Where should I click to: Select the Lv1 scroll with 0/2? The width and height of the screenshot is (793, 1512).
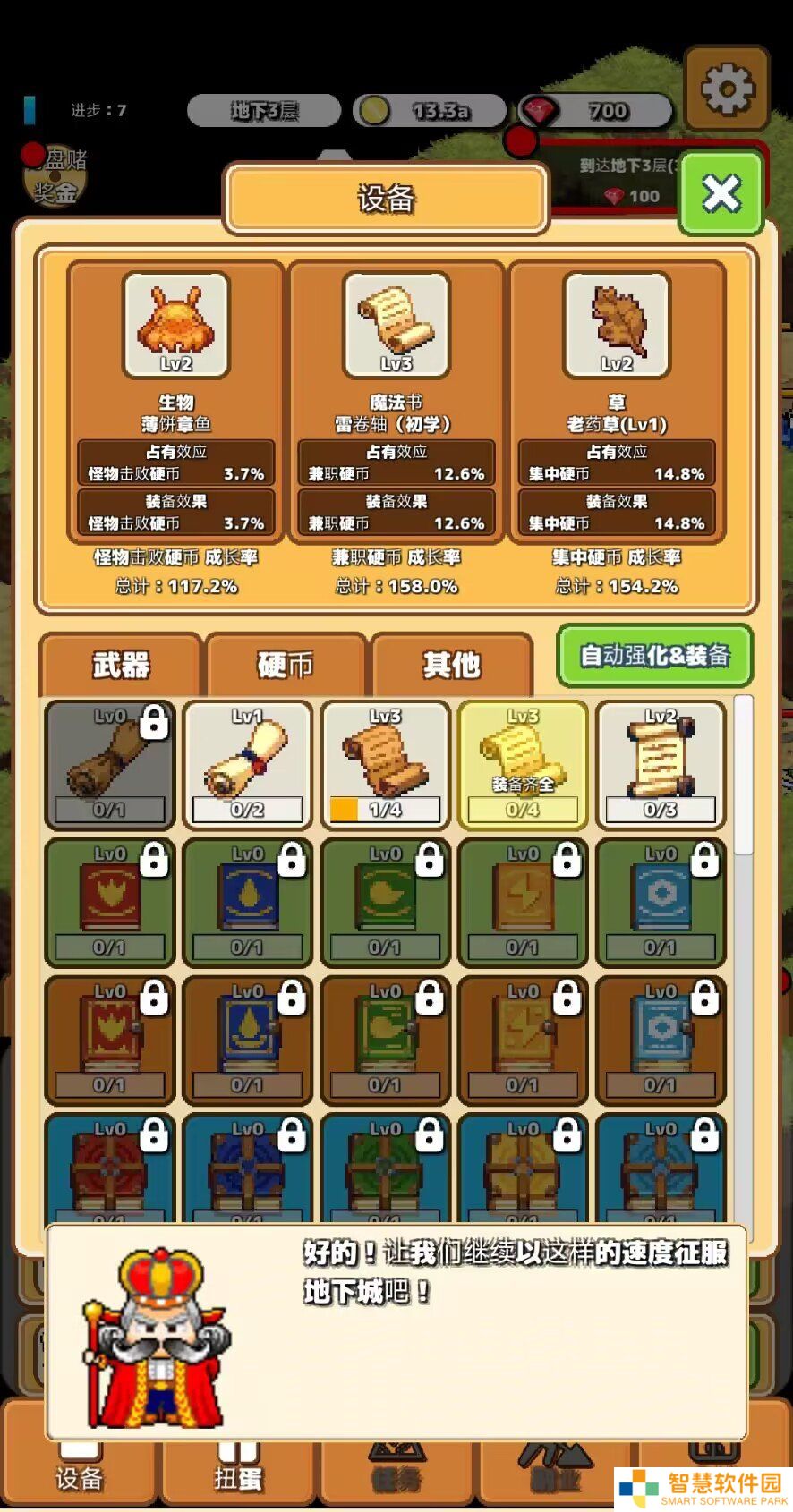(247, 766)
